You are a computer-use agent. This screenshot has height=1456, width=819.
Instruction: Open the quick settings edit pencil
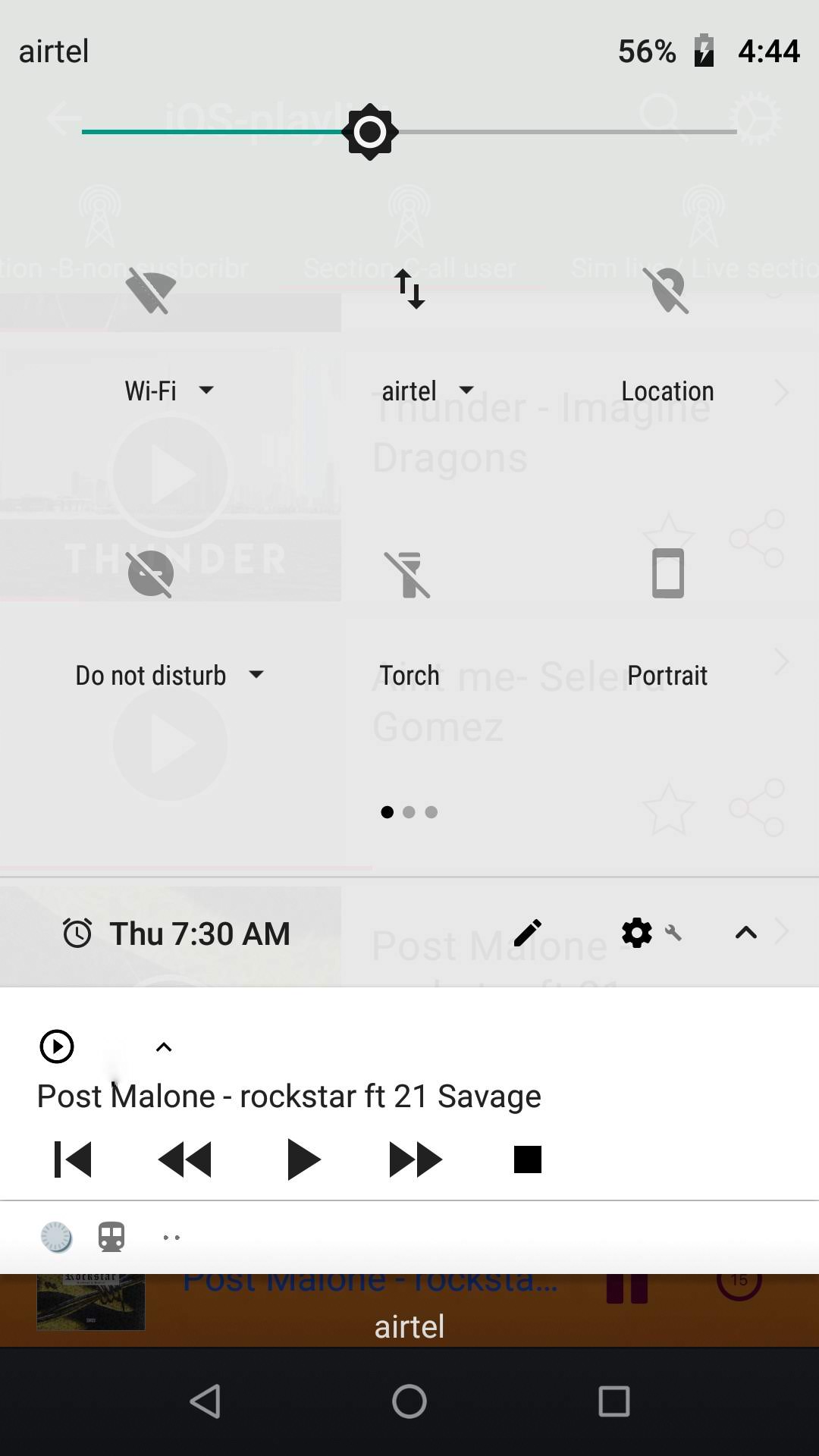pyautogui.click(x=529, y=933)
